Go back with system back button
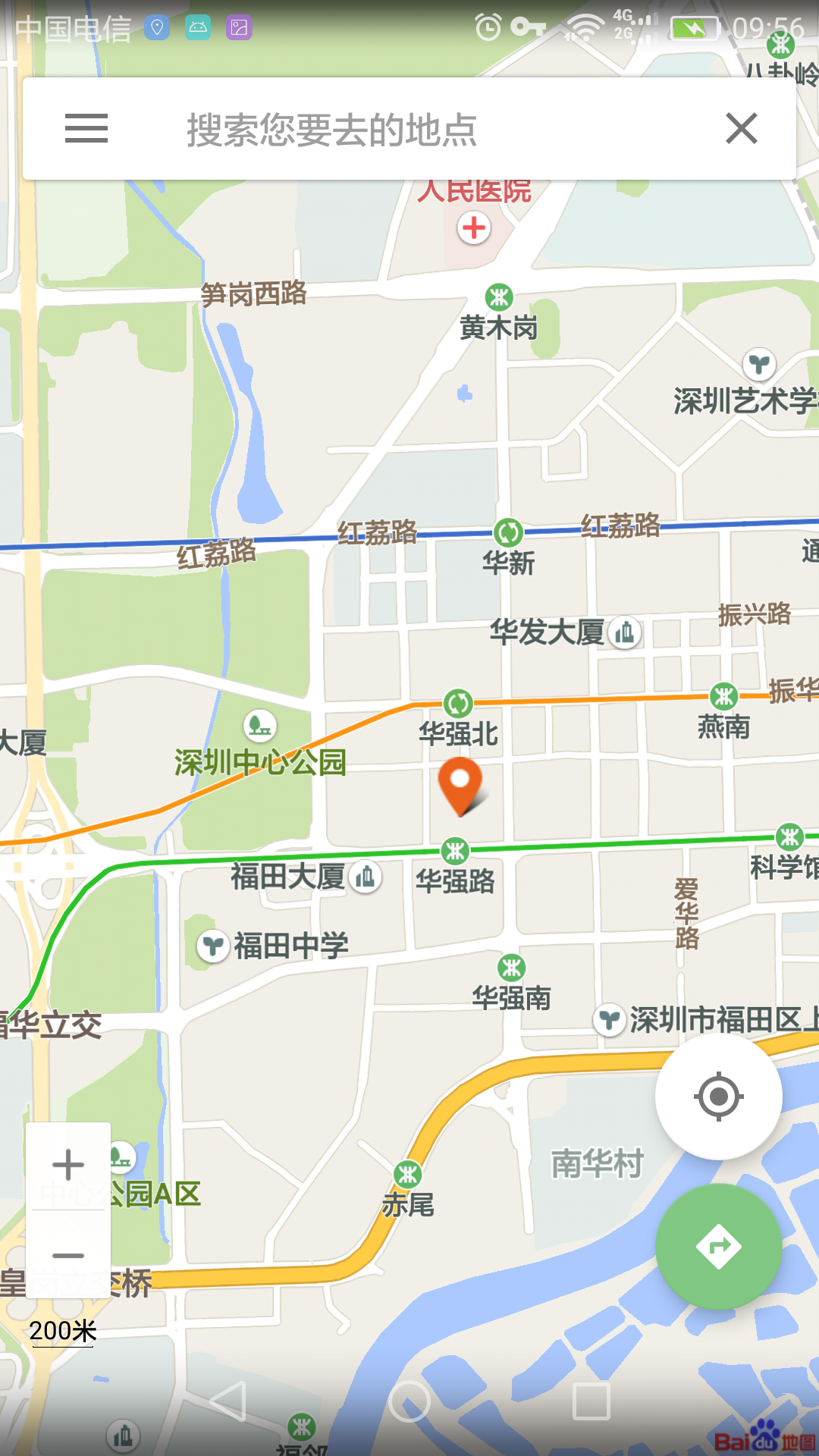819x1456 pixels. pos(227,1401)
